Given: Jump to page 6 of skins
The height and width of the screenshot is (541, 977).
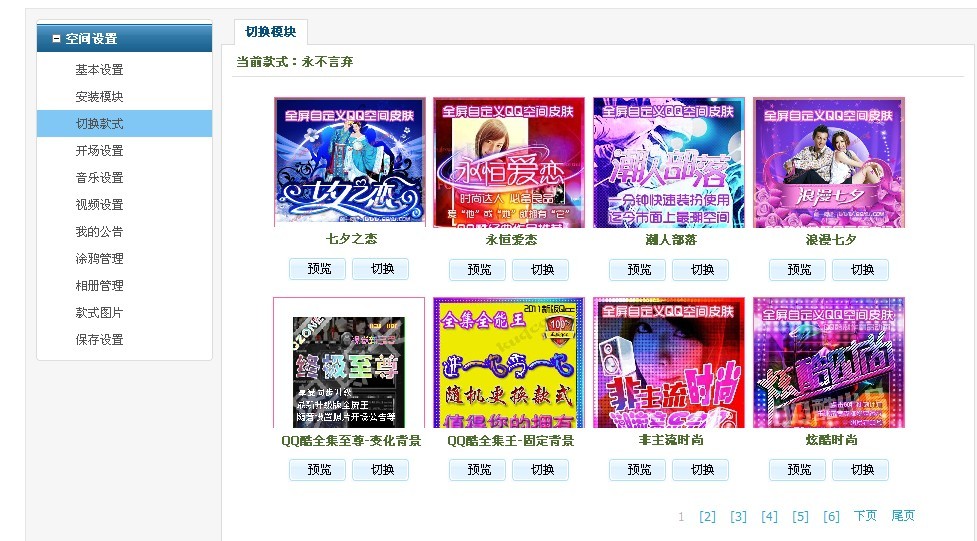Looking at the screenshot, I should (x=831, y=517).
